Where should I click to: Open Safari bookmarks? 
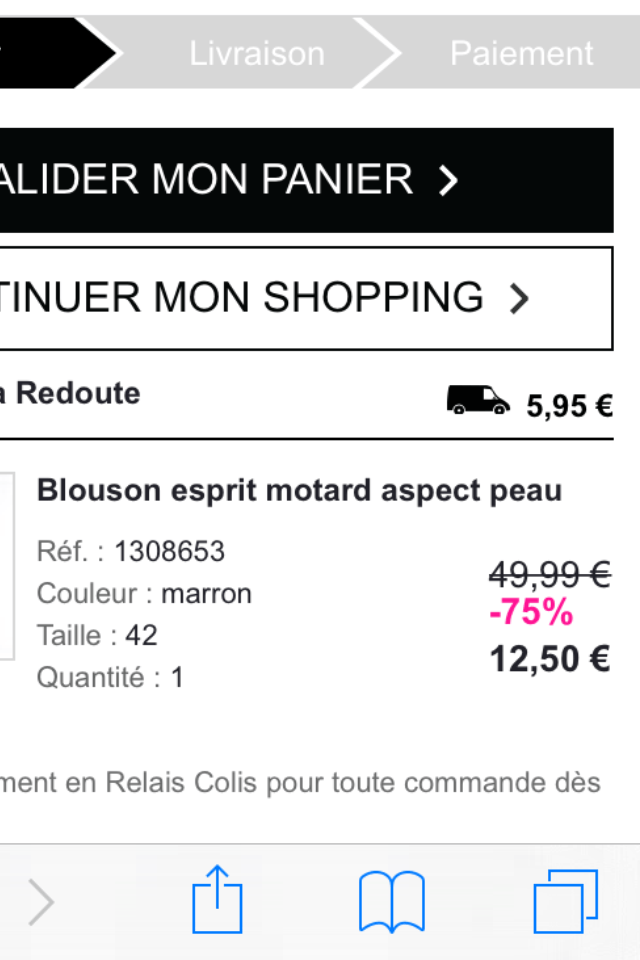coord(392,901)
